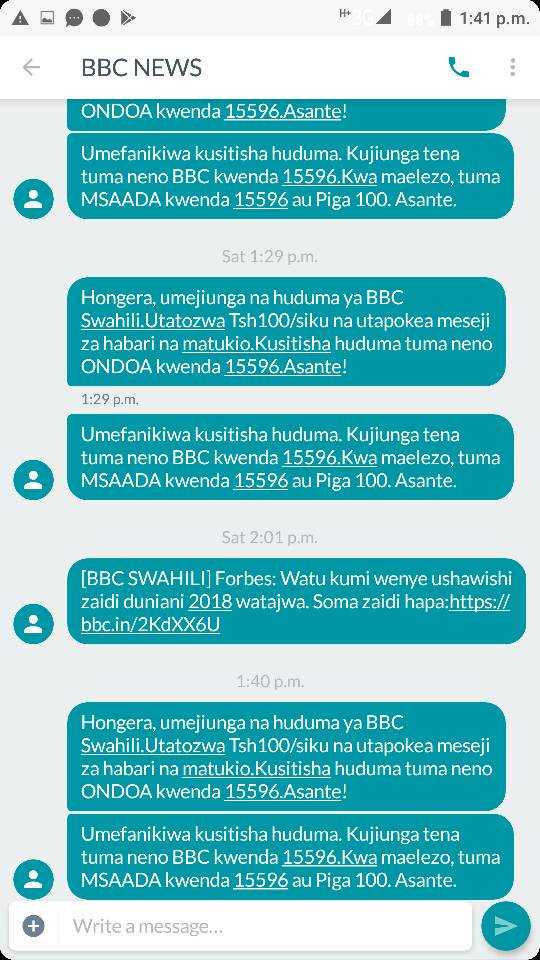Open the bbc.in/2KdXX6U link
The image size is (540, 960).
(x=150, y=625)
